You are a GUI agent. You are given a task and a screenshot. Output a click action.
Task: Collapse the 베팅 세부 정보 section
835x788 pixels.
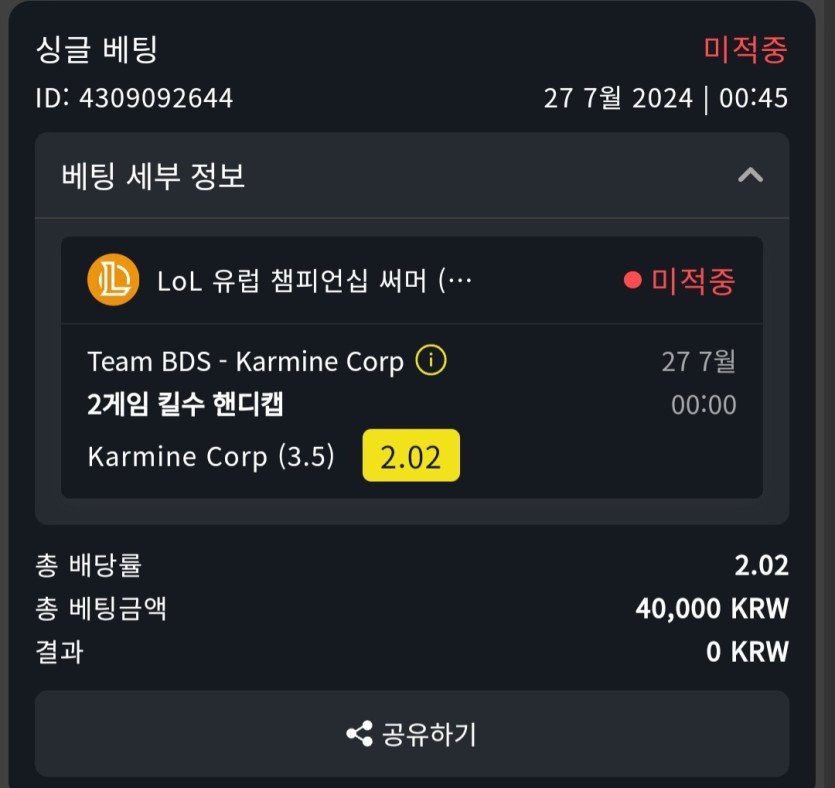pyautogui.click(x=749, y=176)
